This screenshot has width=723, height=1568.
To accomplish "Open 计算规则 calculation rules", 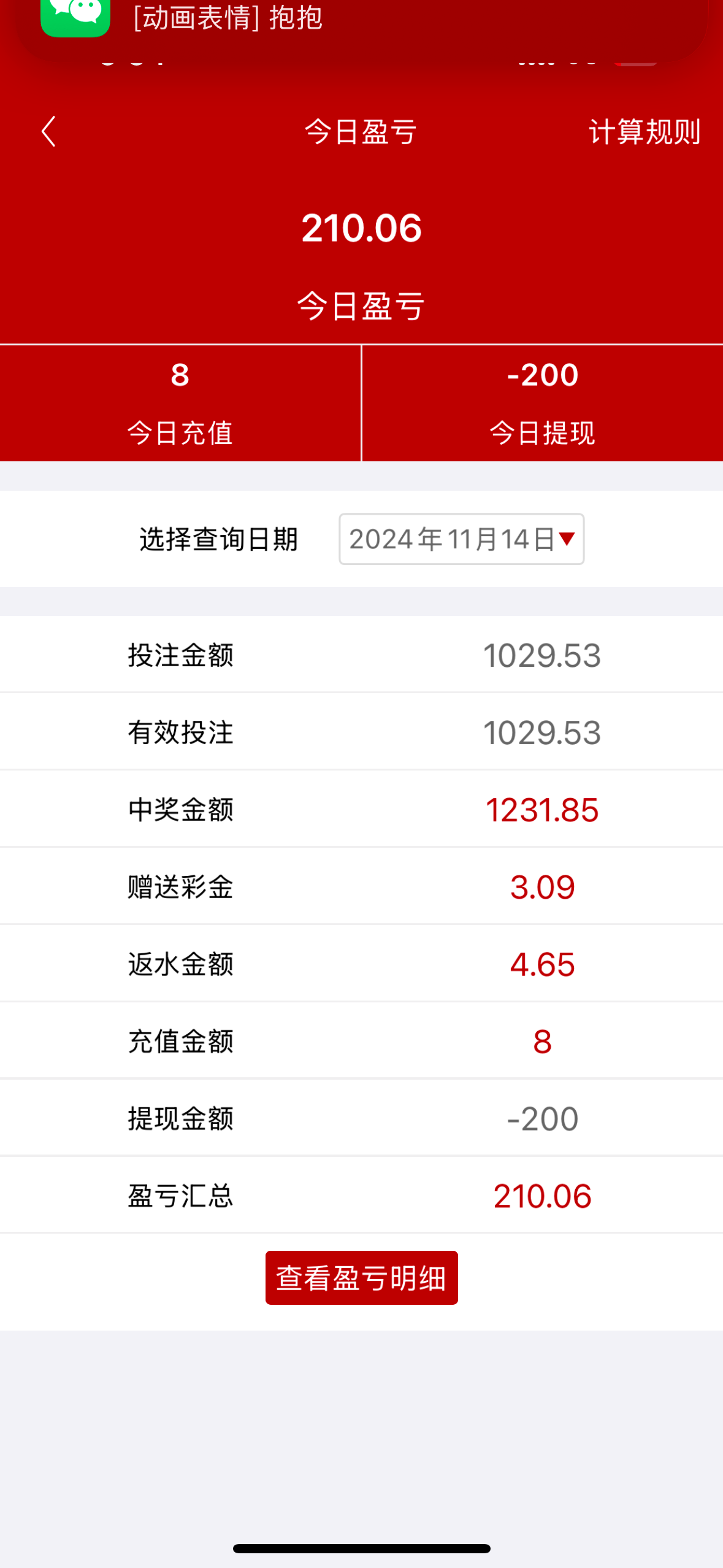I will [644, 132].
